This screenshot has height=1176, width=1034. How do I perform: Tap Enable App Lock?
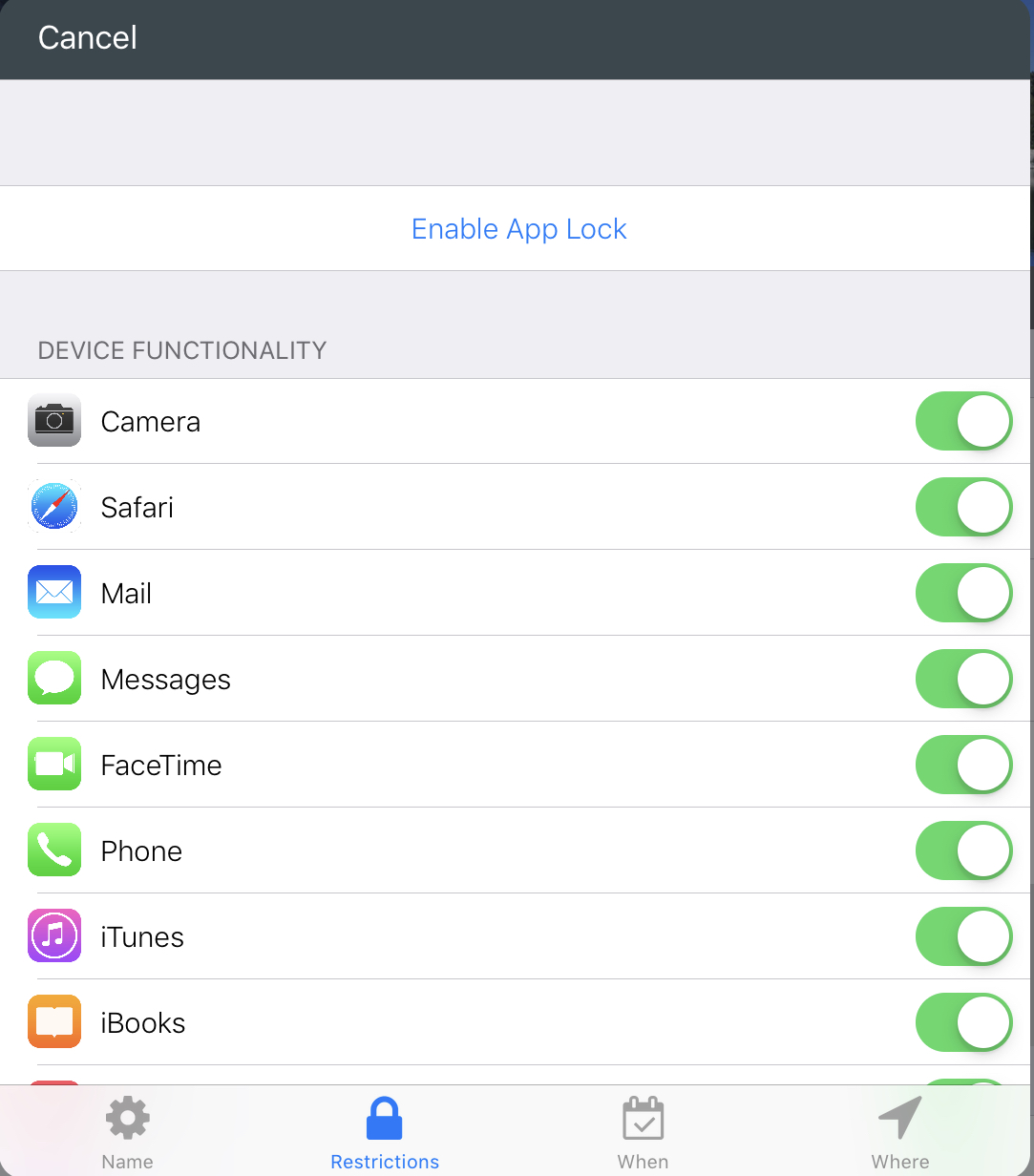click(518, 229)
